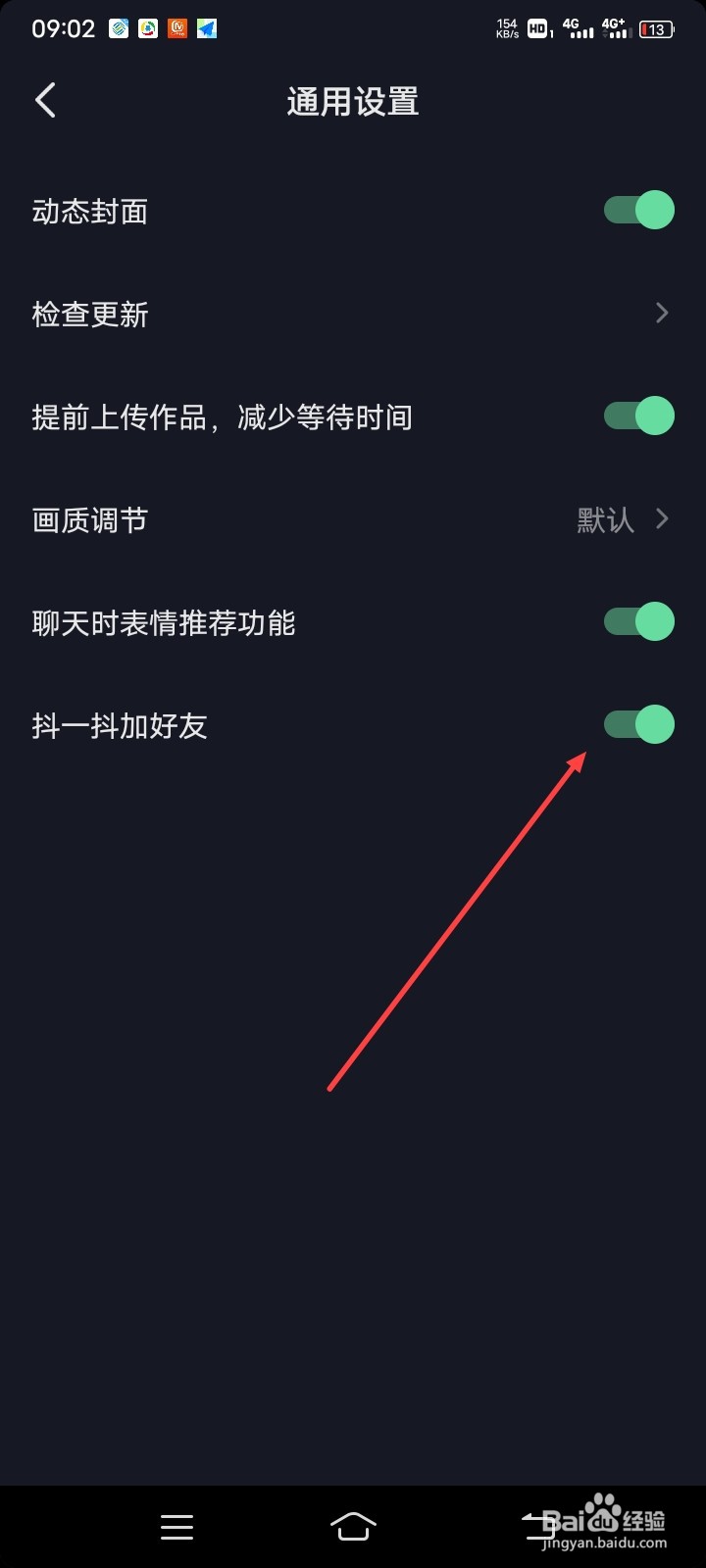Tap the recent apps navigation button
The image size is (706, 1568).
[176, 1526]
